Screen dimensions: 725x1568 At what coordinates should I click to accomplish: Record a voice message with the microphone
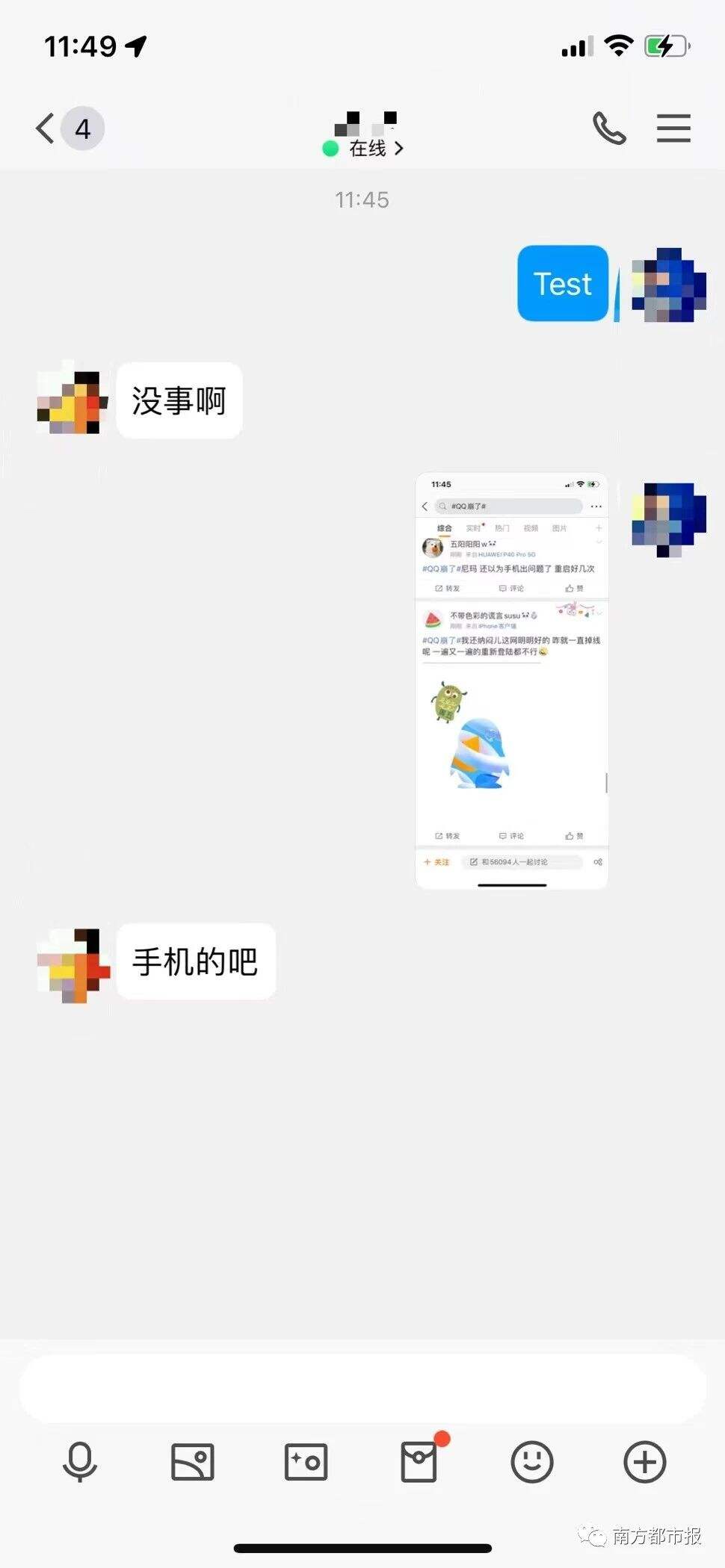[80, 1462]
